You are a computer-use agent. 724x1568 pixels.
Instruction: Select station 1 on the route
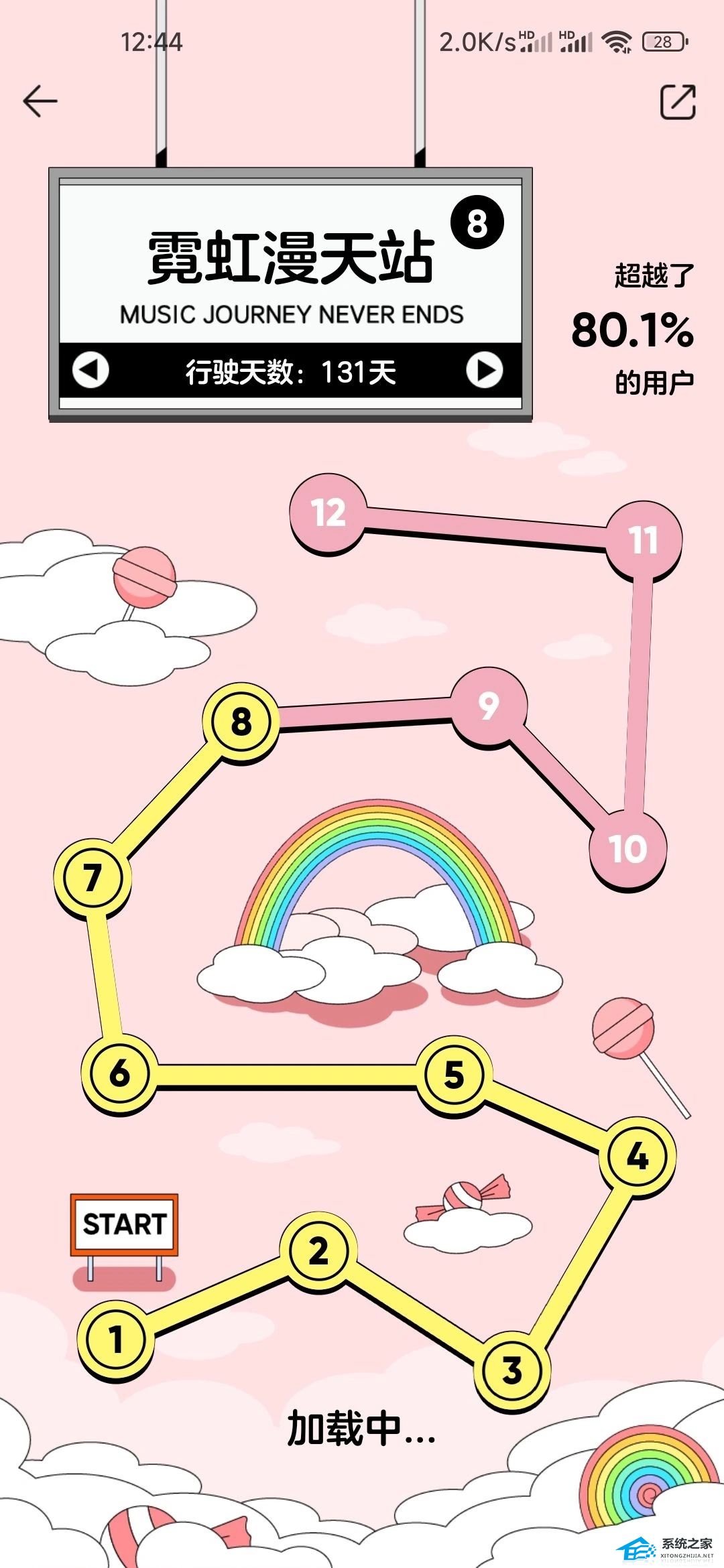[116, 1340]
